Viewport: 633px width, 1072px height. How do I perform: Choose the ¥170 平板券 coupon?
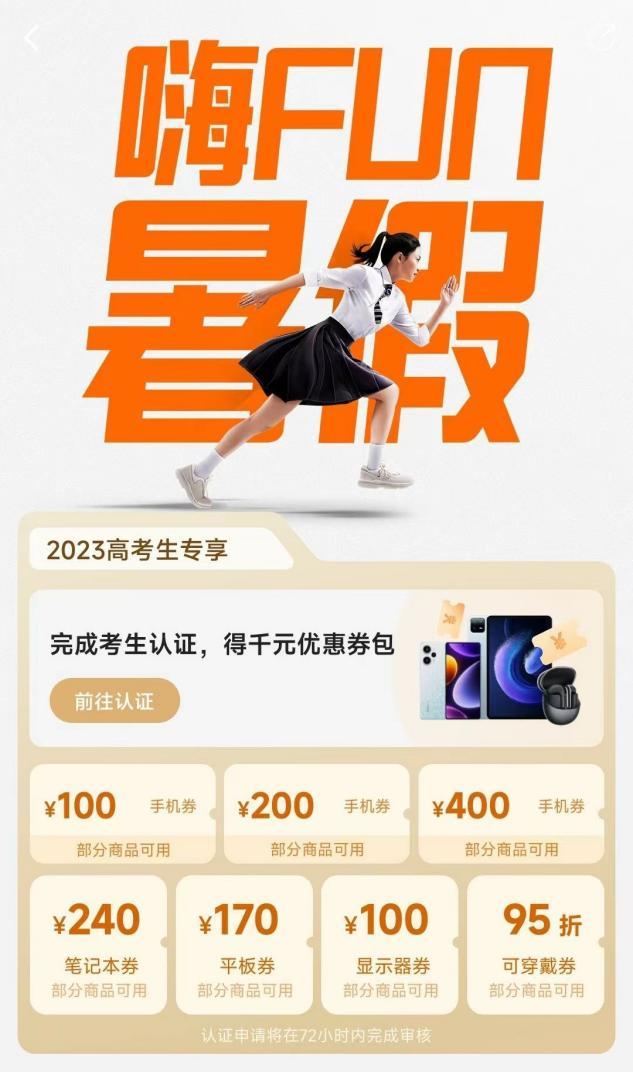[244, 944]
